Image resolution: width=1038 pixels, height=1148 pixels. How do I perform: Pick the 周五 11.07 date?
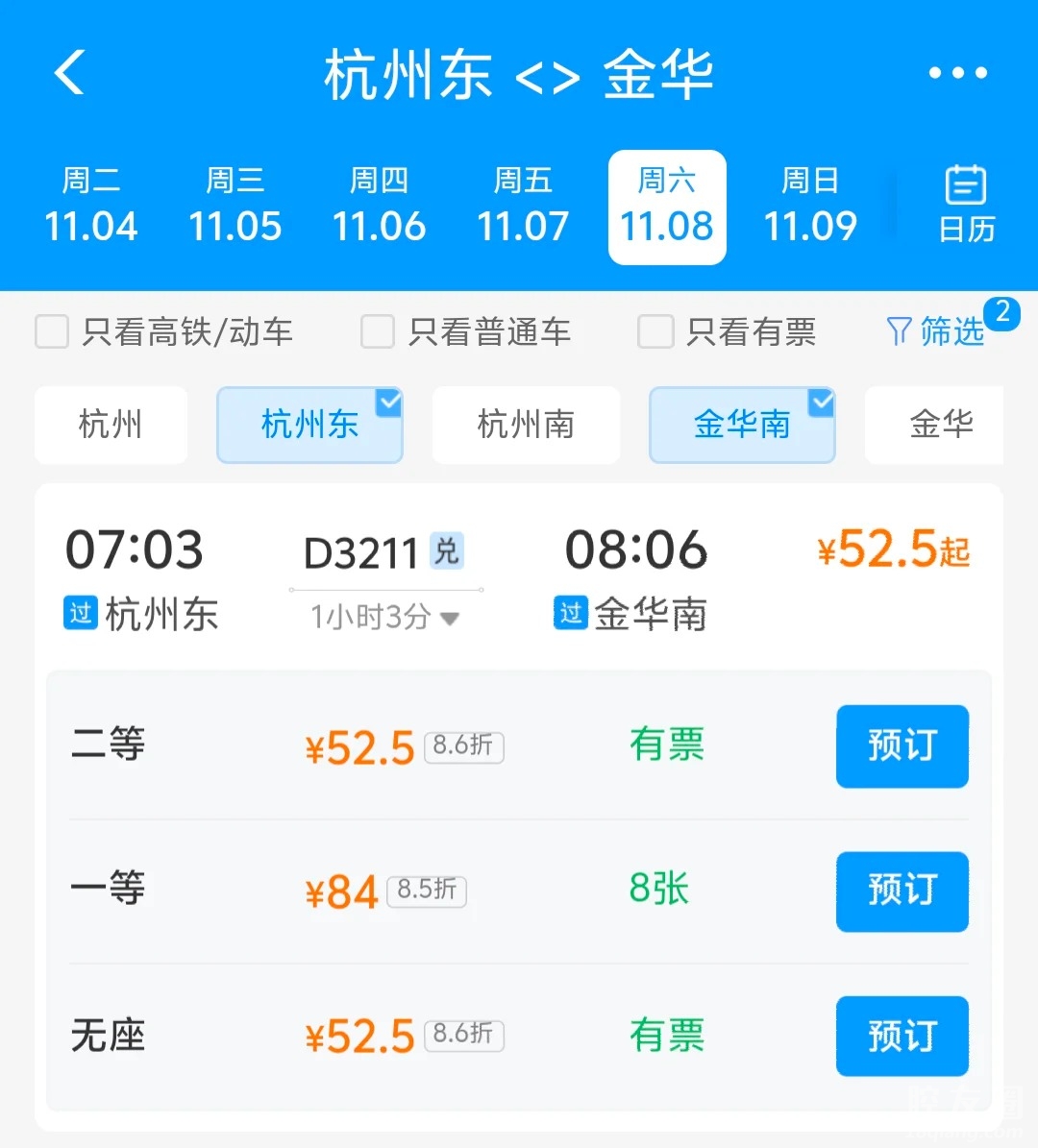point(524,206)
